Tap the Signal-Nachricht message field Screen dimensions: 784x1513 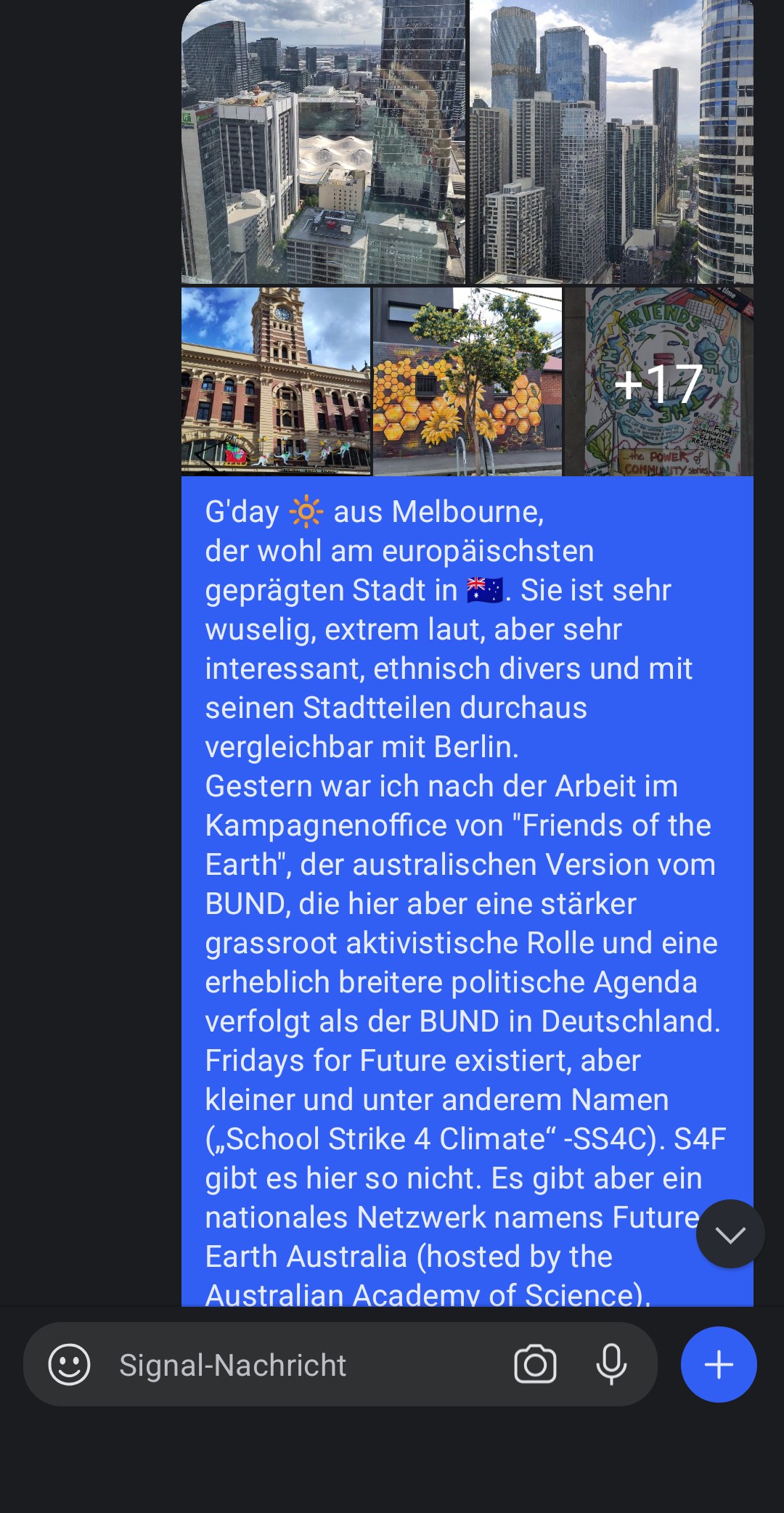(290, 1365)
